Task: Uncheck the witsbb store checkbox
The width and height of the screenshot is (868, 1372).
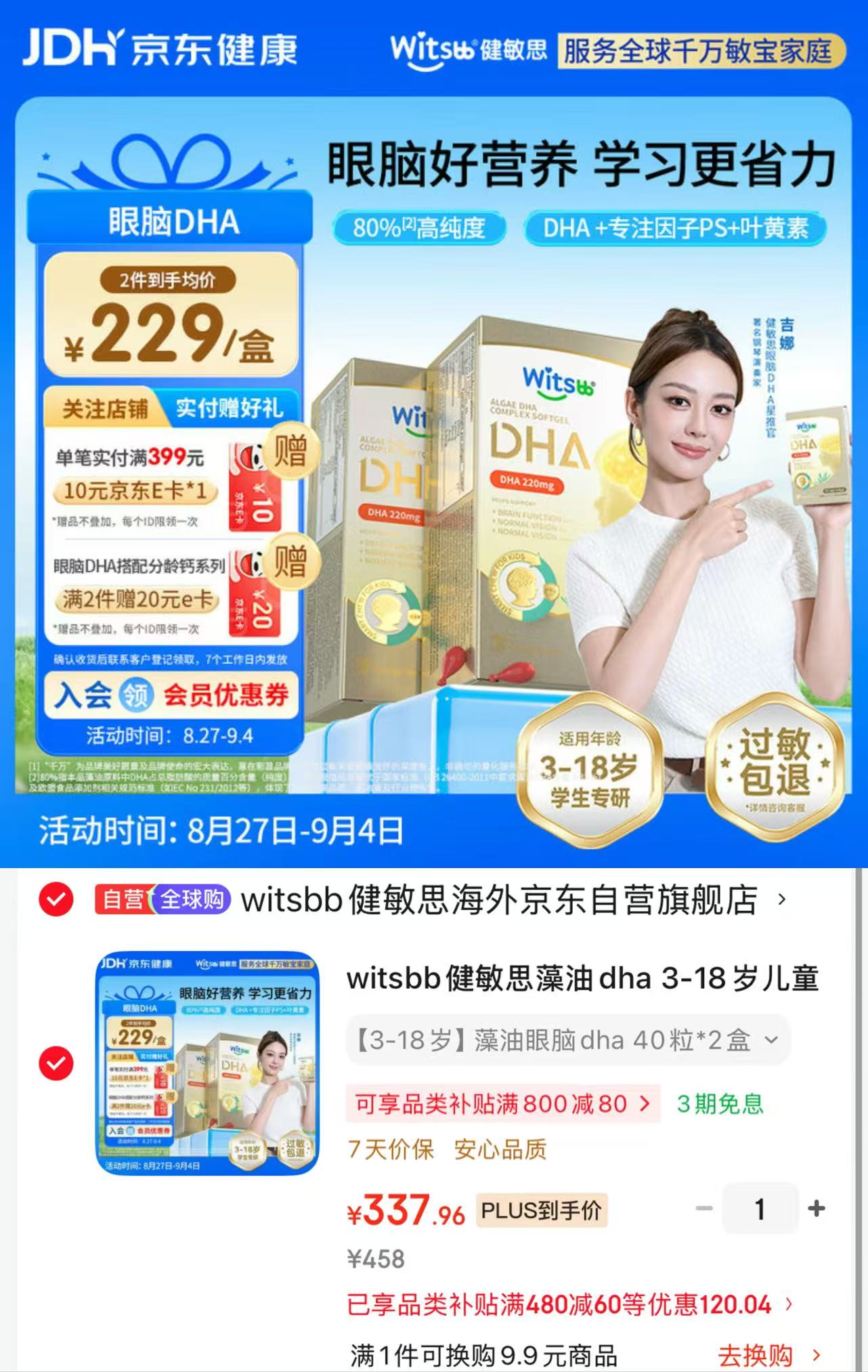Action: [x=56, y=900]
